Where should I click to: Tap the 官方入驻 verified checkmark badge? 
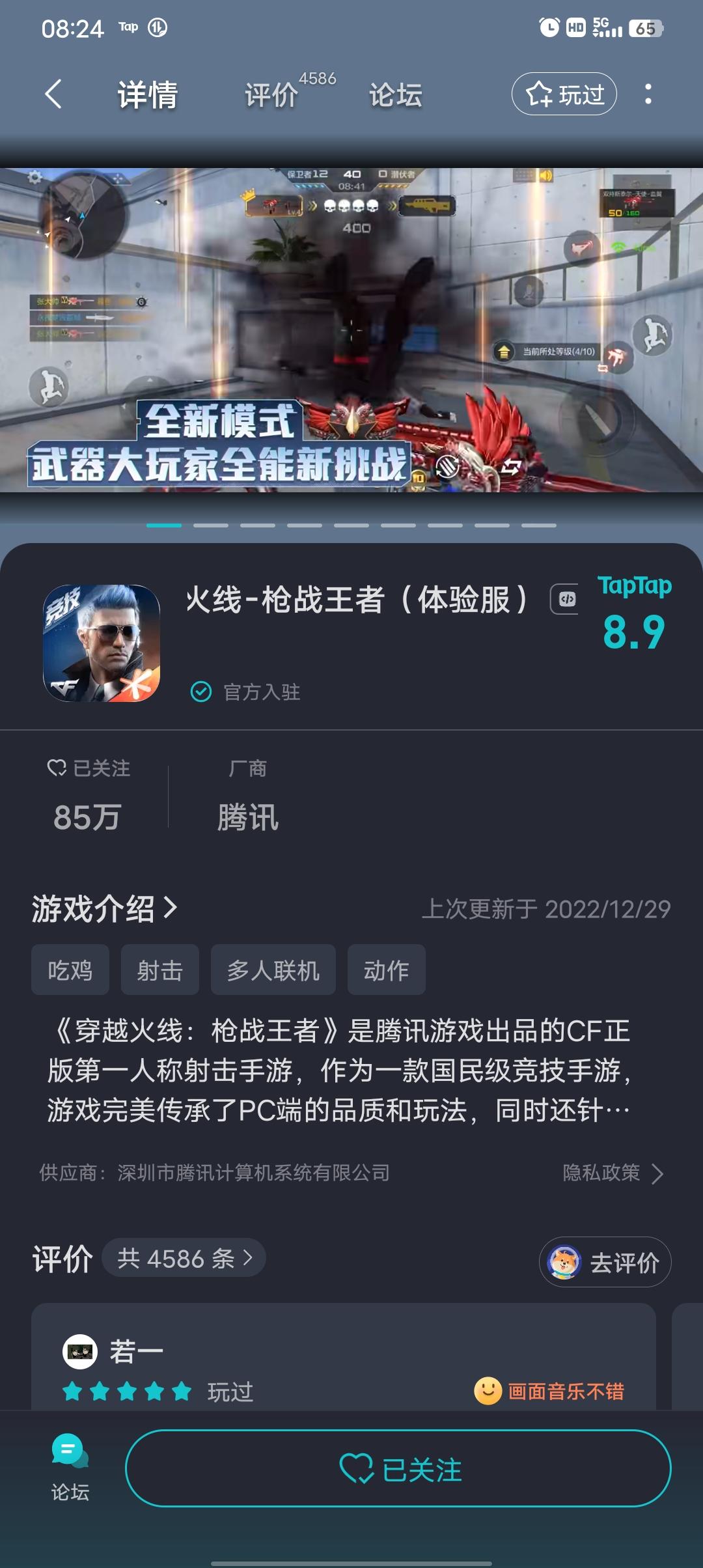pyautogui.click(x=201, y=693)
